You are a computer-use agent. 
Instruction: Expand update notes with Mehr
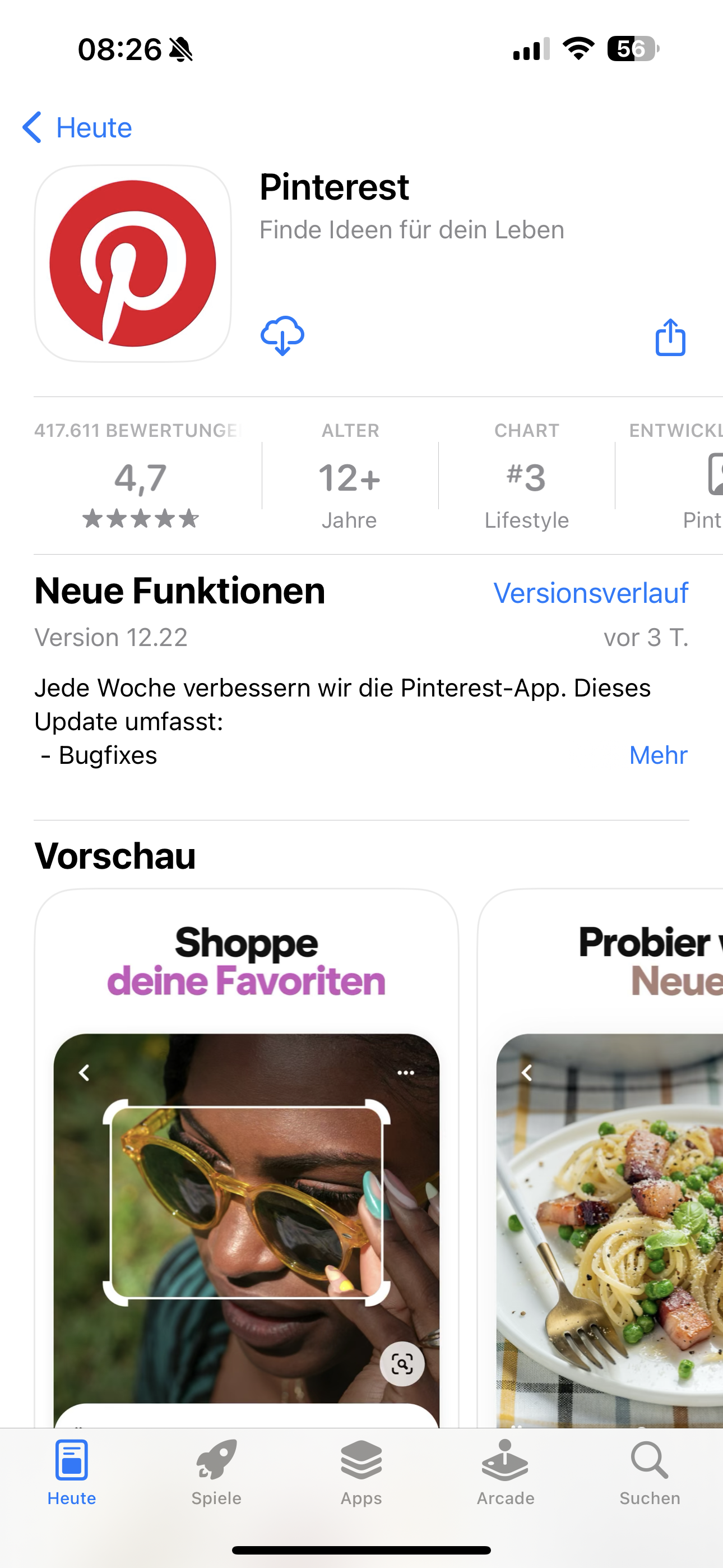(x=658, y=755)
